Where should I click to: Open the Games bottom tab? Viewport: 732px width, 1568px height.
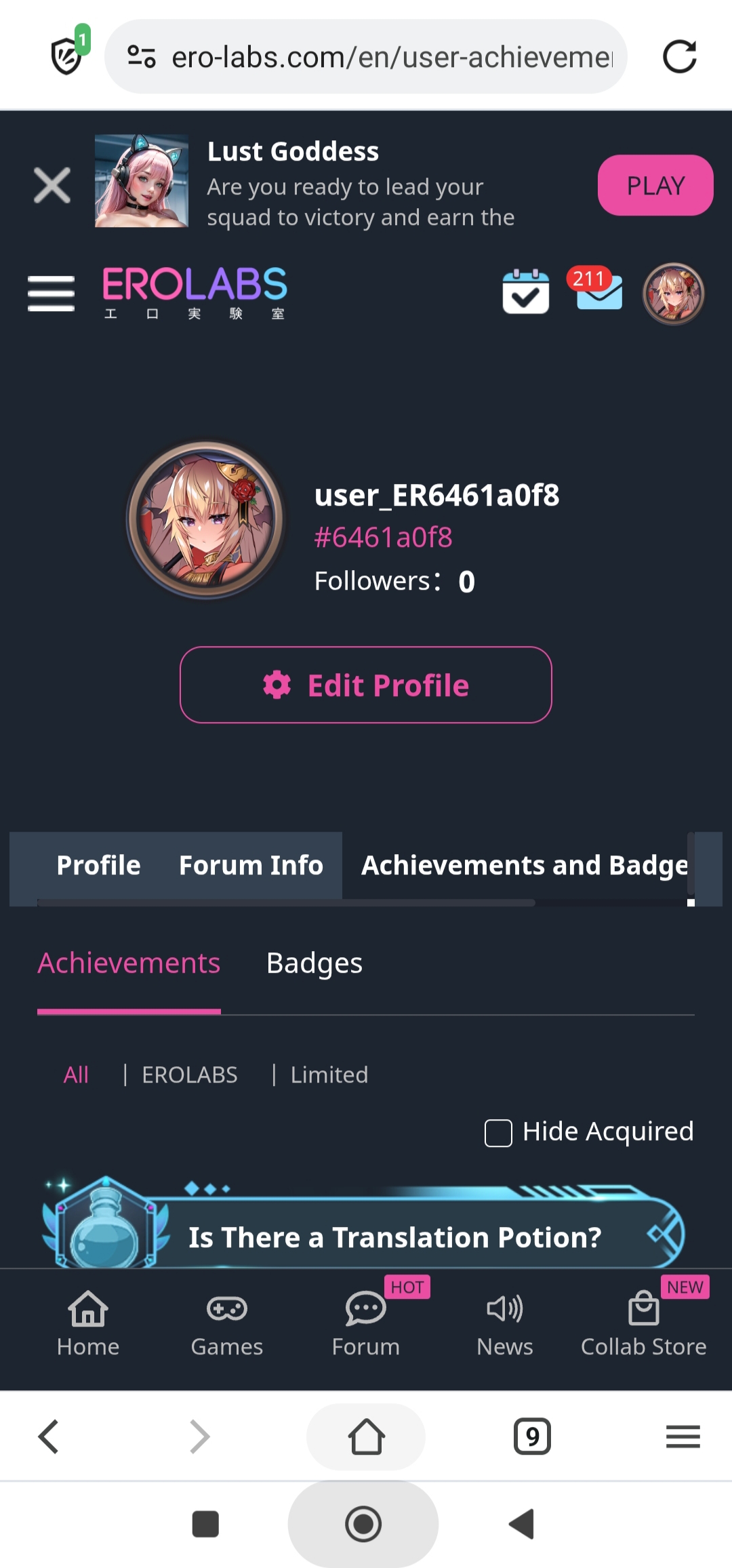226,1322
